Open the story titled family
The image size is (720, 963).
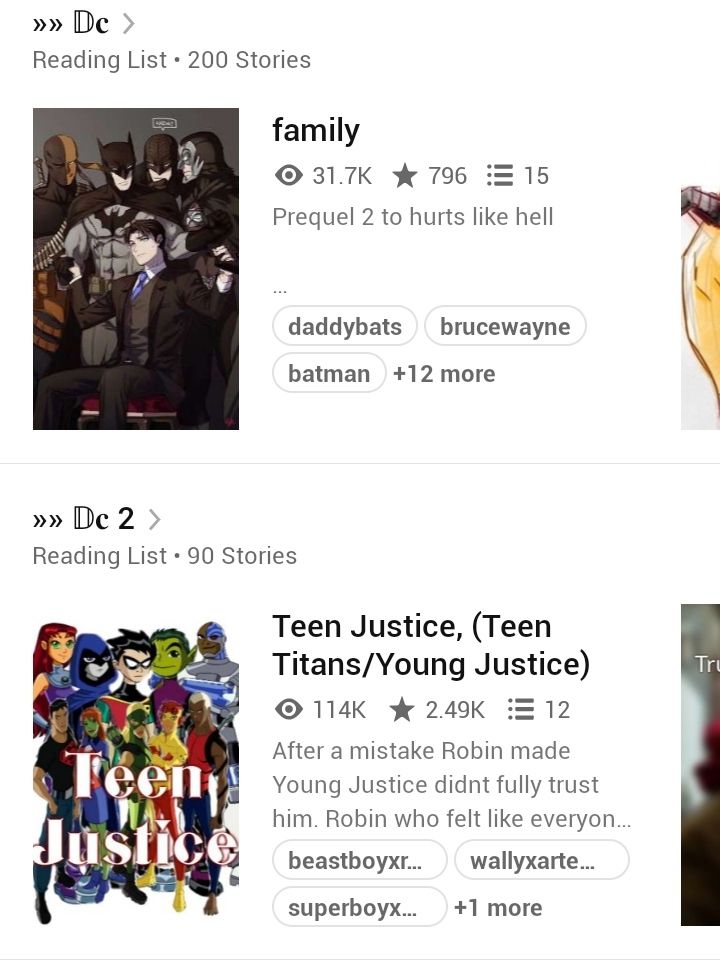tap(316, 130)
